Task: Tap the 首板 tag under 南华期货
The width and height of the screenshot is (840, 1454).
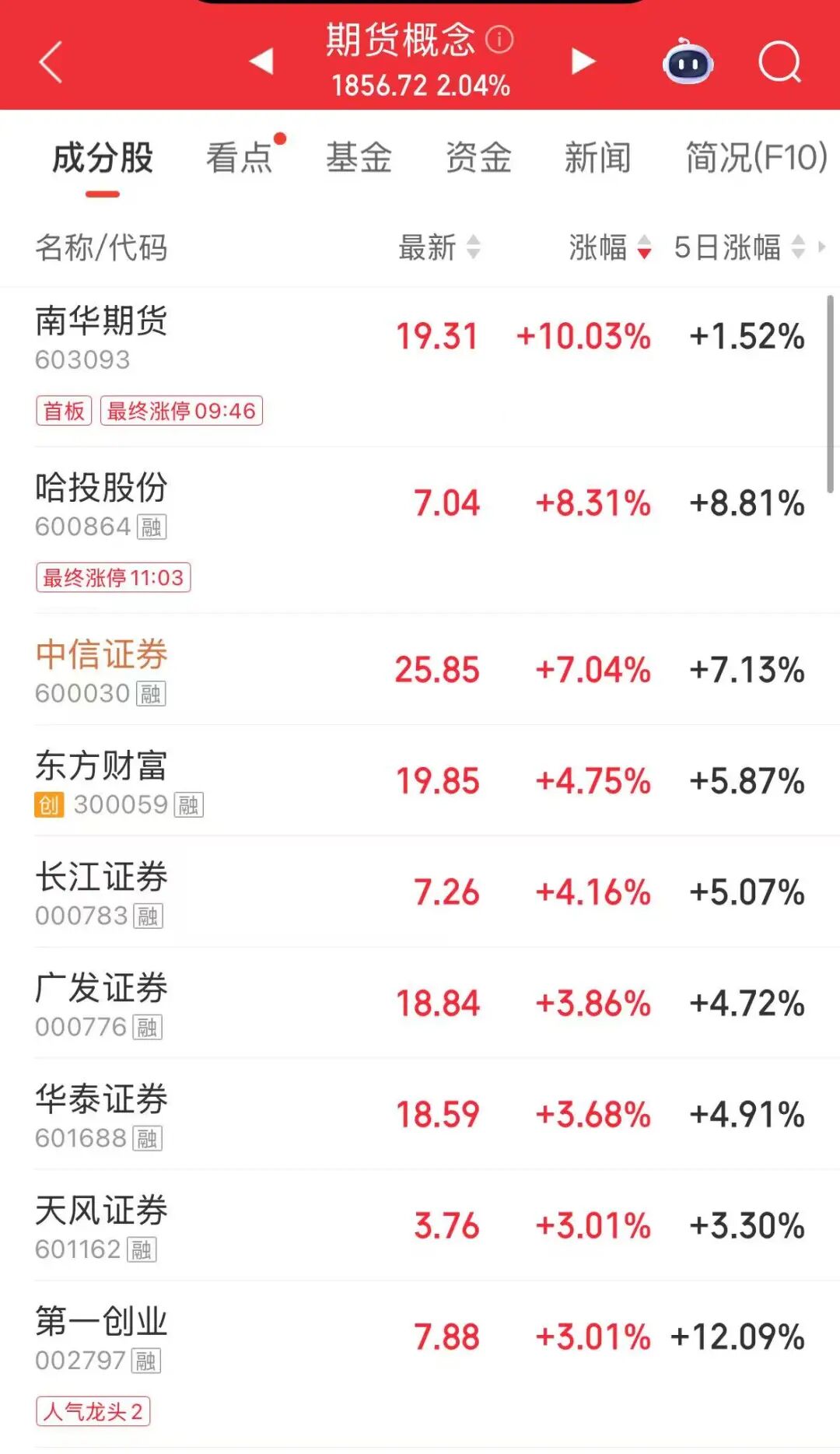Action: tap(63, 411)
